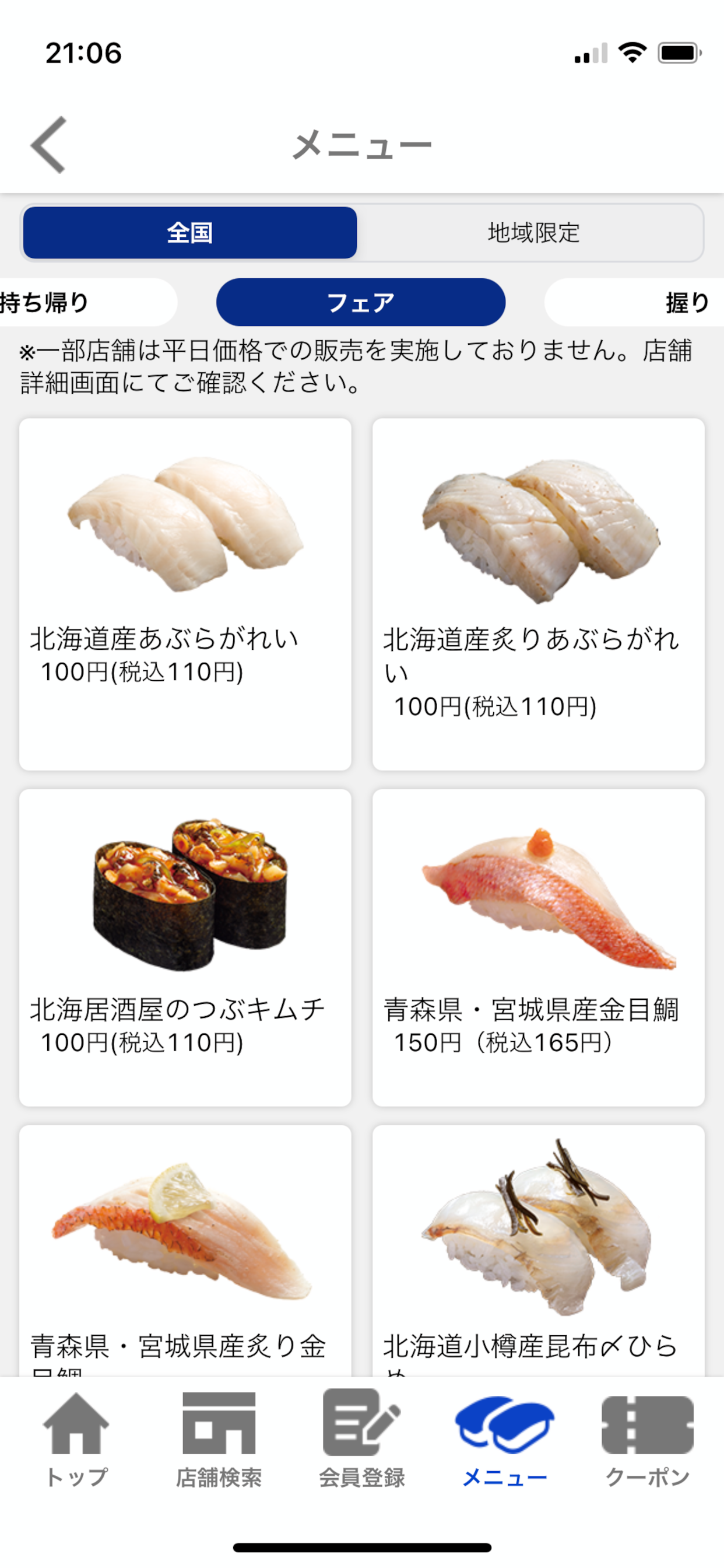This screenshot has width=724, height=1568.
Task: Open the 青森県・宮城県産炙り金目鯛 card
Action: pyautogui.click(x=185, y=1248)
